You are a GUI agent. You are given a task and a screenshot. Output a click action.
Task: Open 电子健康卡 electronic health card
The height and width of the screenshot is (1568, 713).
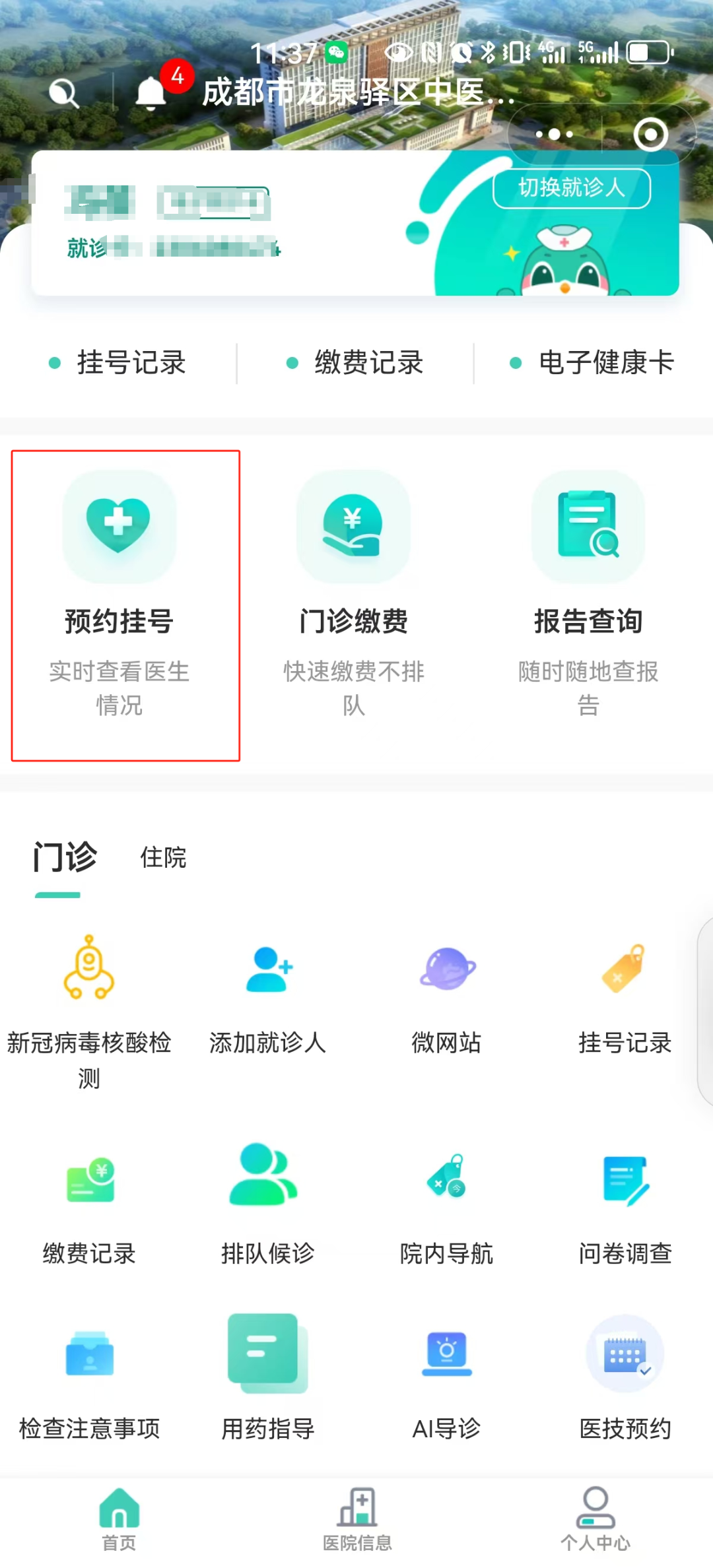(x=604, y=363)
